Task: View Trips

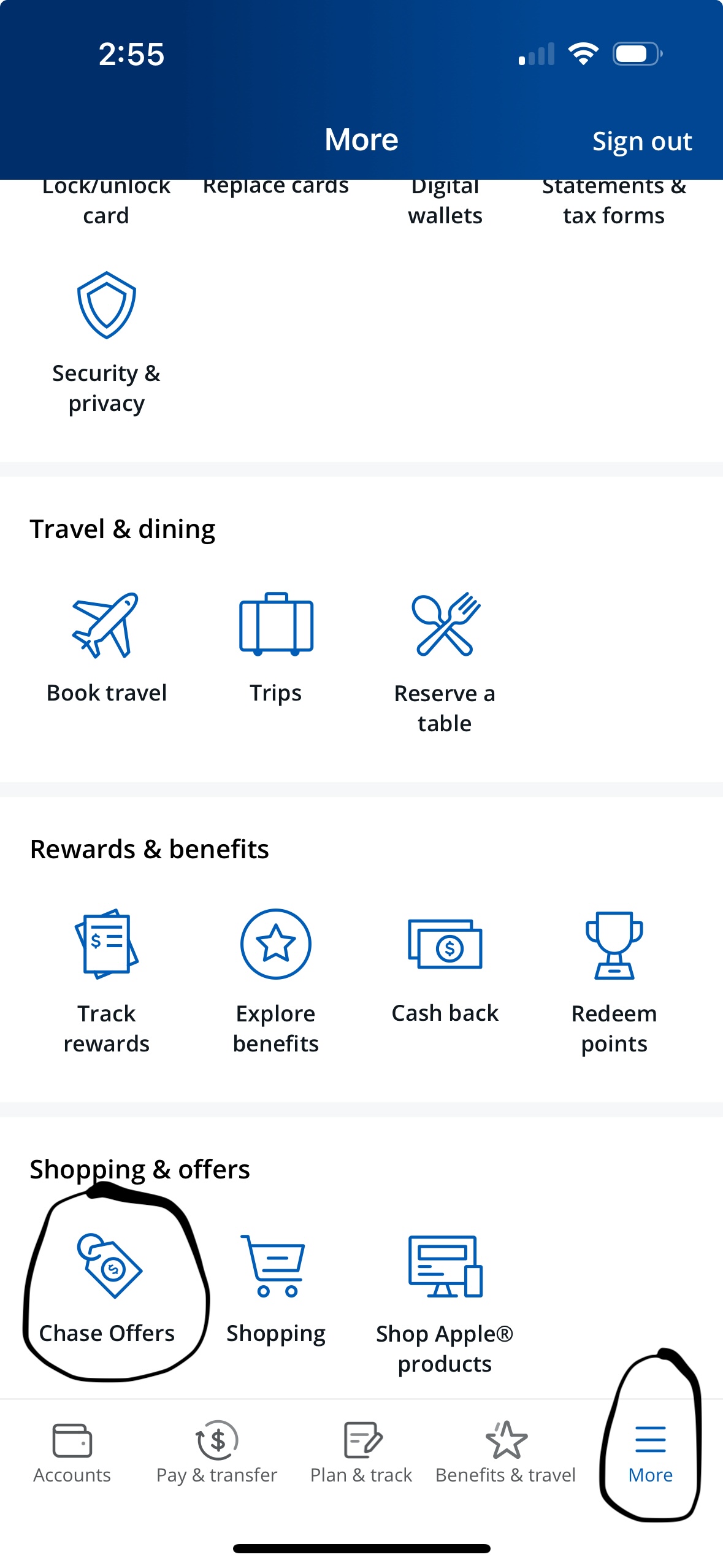Action: pyautogui.click(x=276, y=648)
